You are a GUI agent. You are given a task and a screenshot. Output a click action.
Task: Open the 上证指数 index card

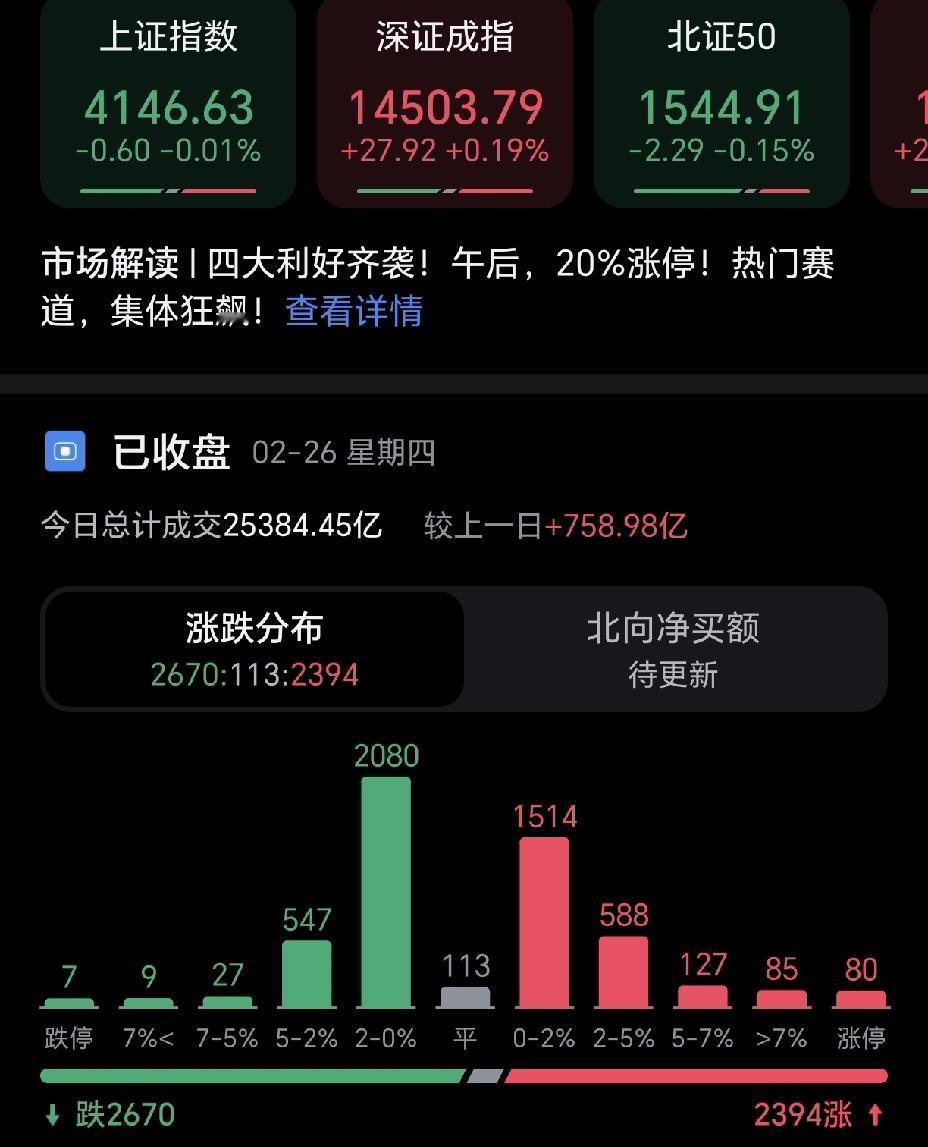167,100
